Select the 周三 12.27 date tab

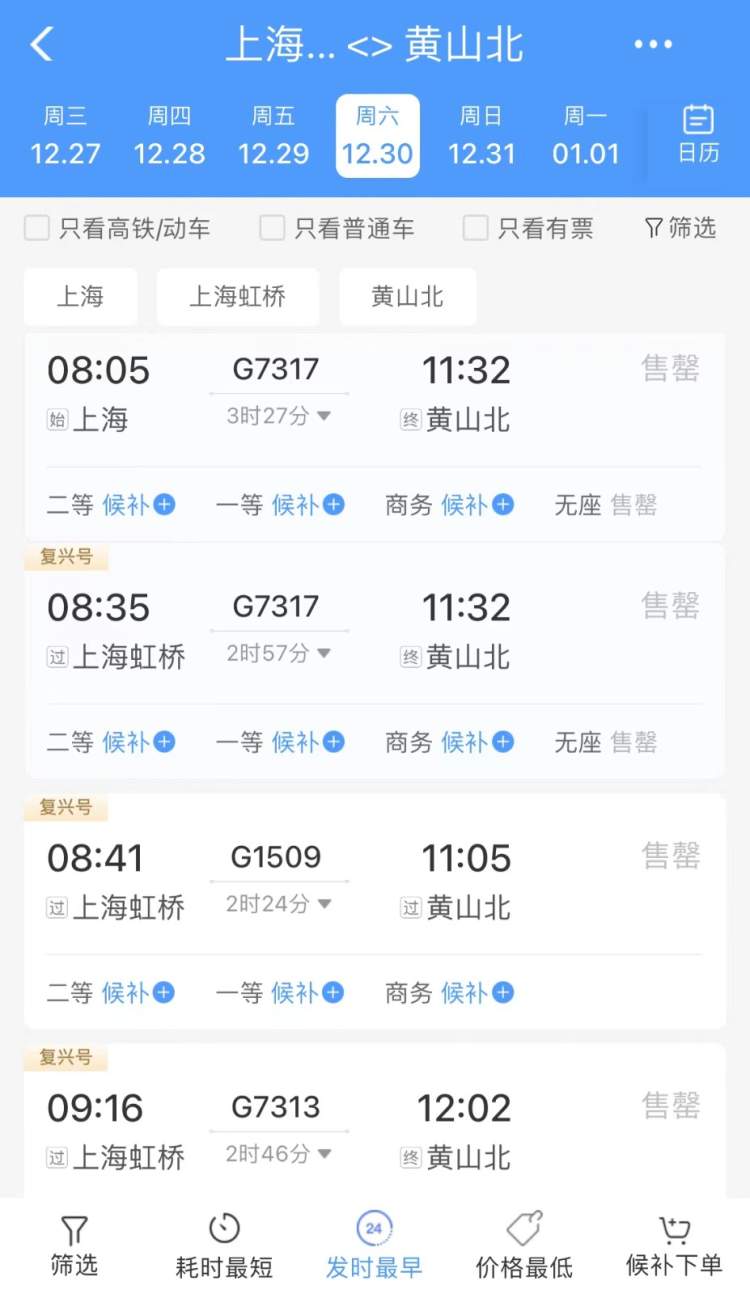[66, 135]
